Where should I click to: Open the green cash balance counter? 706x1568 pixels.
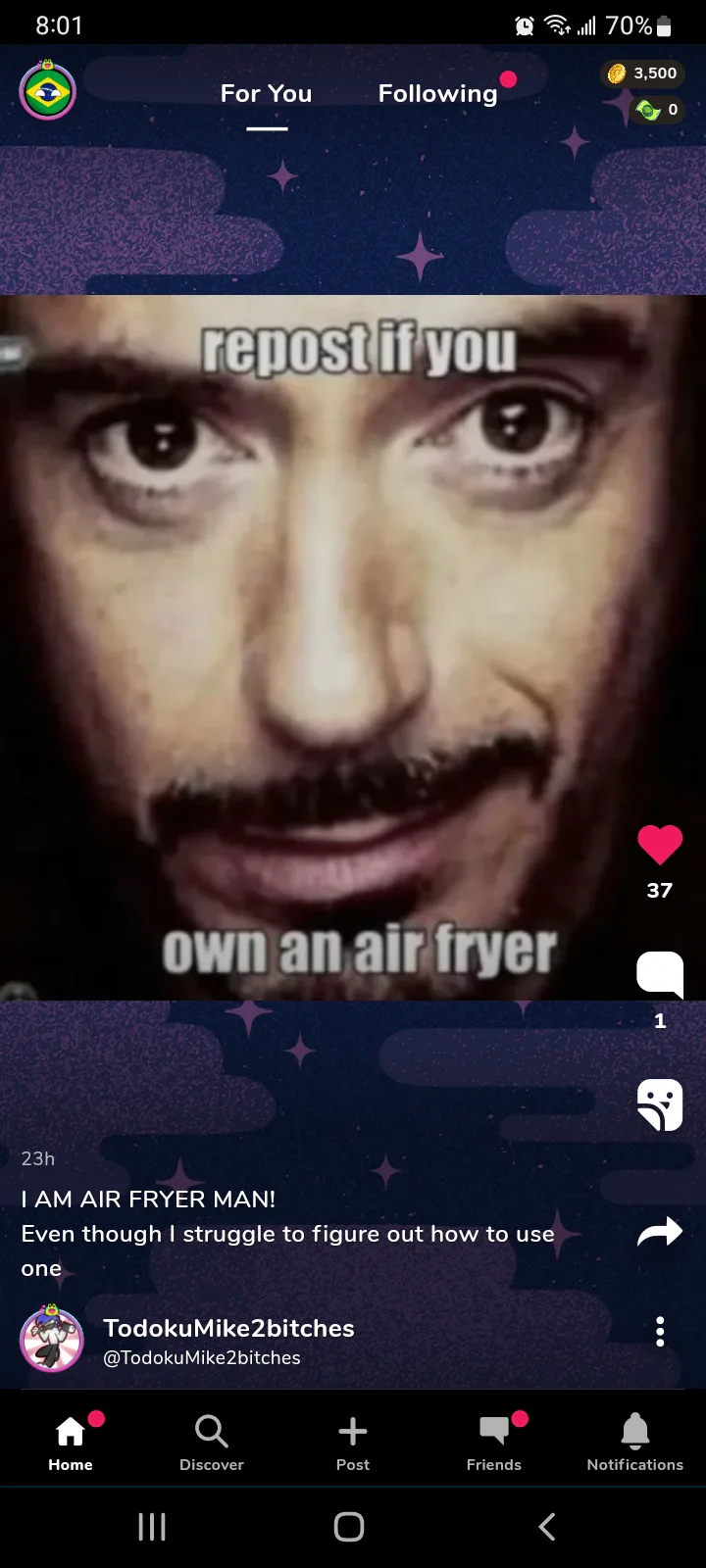657,110
